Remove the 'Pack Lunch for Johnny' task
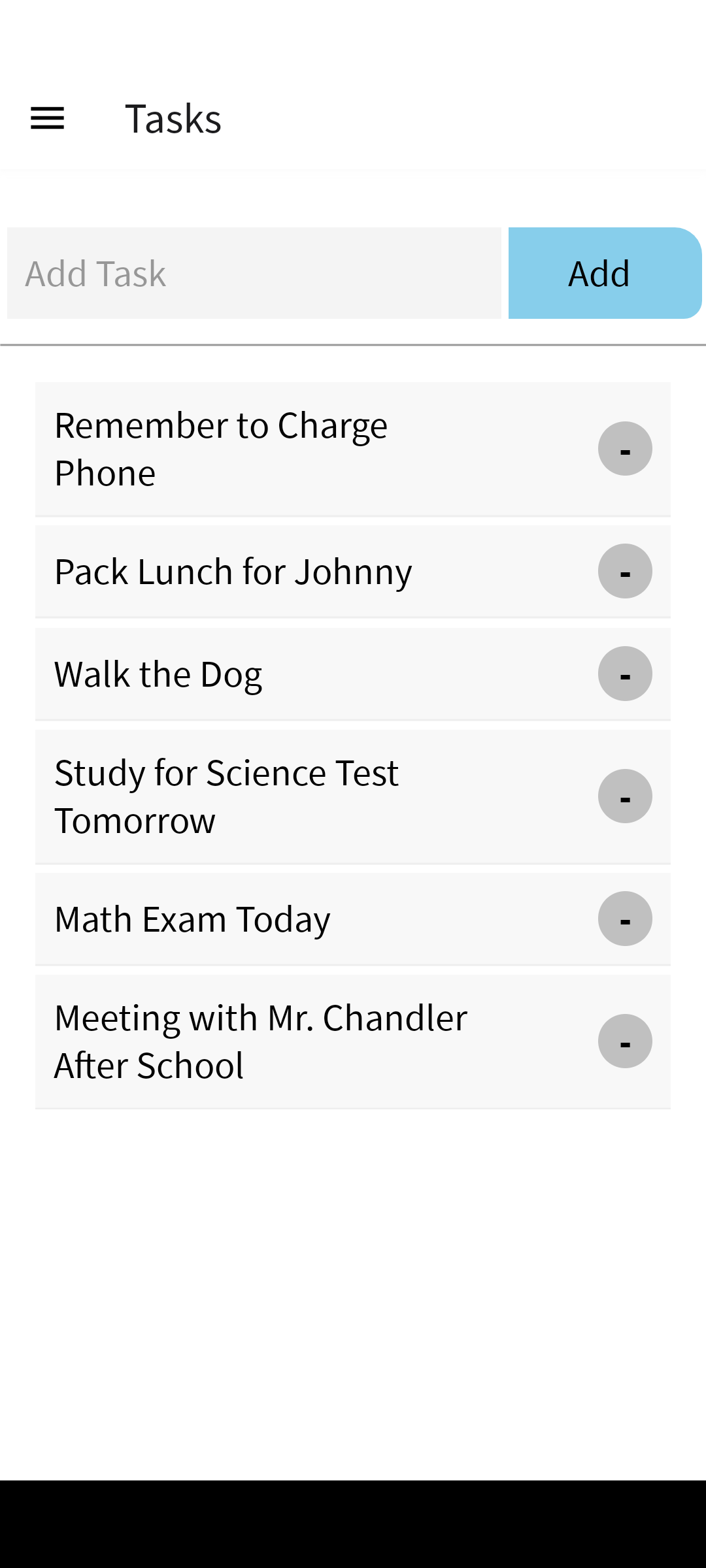Screen dimensions: 706x1568 click(x=624, y=571)
